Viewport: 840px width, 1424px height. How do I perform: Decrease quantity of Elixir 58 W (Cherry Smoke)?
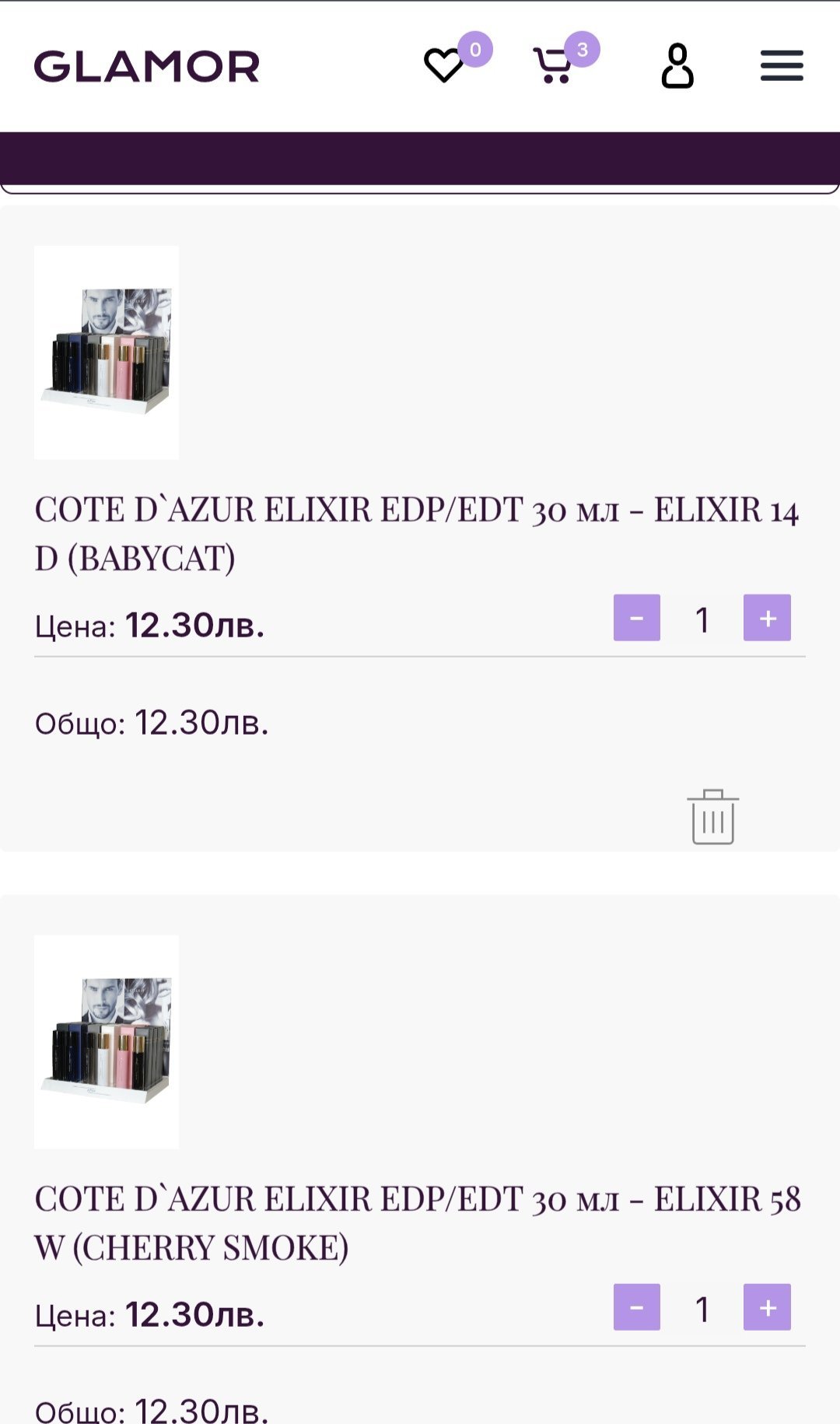pyautogui.click(x=636, y=1307)
